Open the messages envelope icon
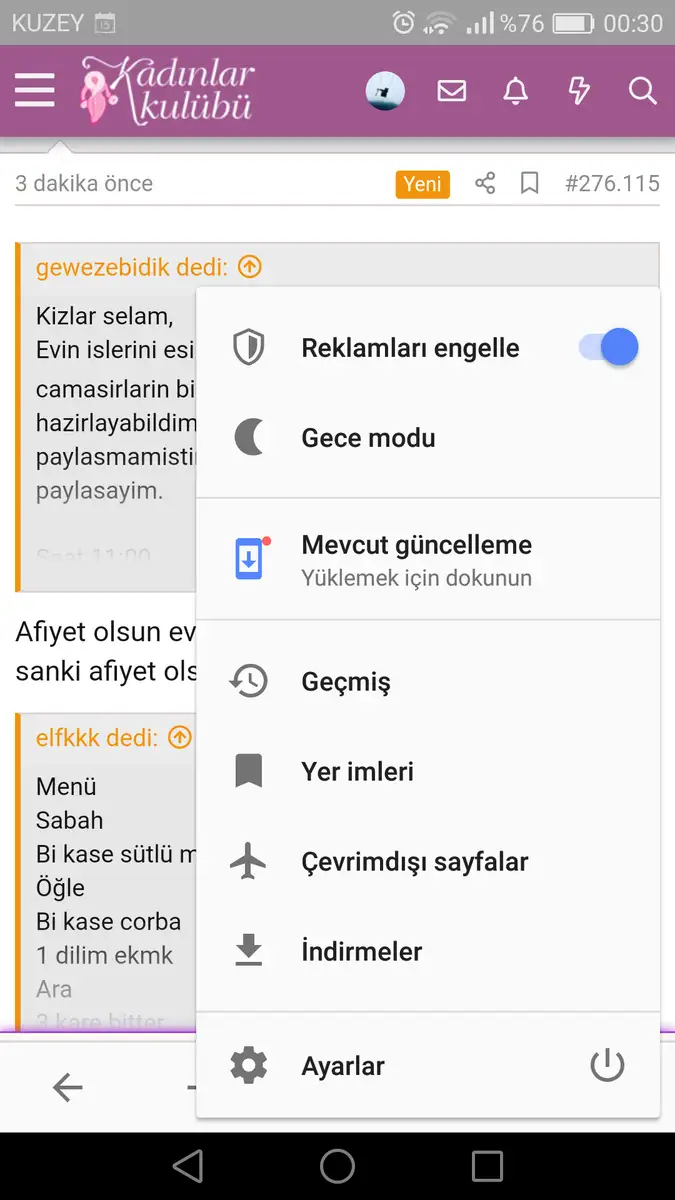The width and height of the screenshot is (675, 1200). point(452,91)
